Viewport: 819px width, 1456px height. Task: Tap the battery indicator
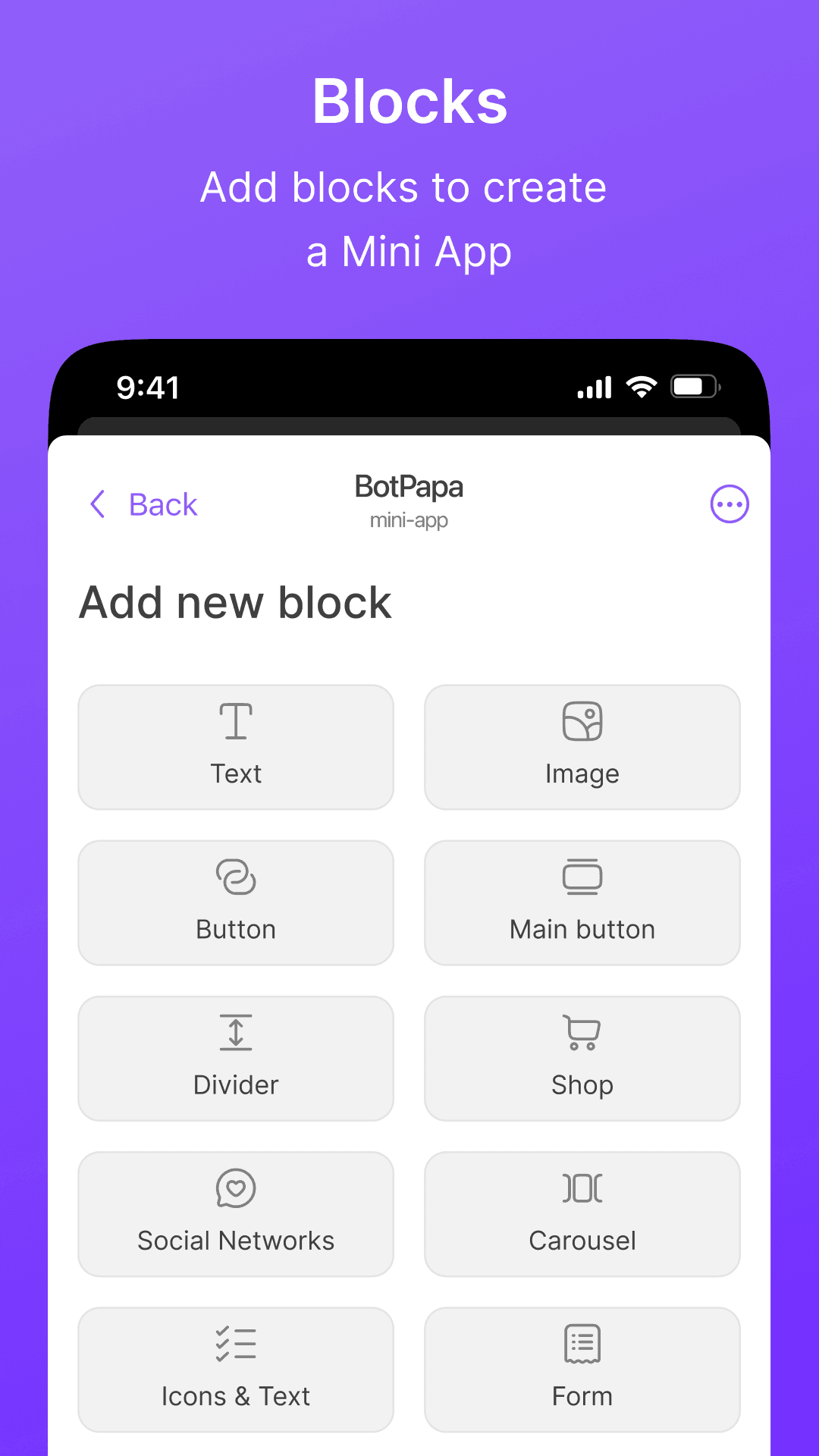[x=692, y=387]
